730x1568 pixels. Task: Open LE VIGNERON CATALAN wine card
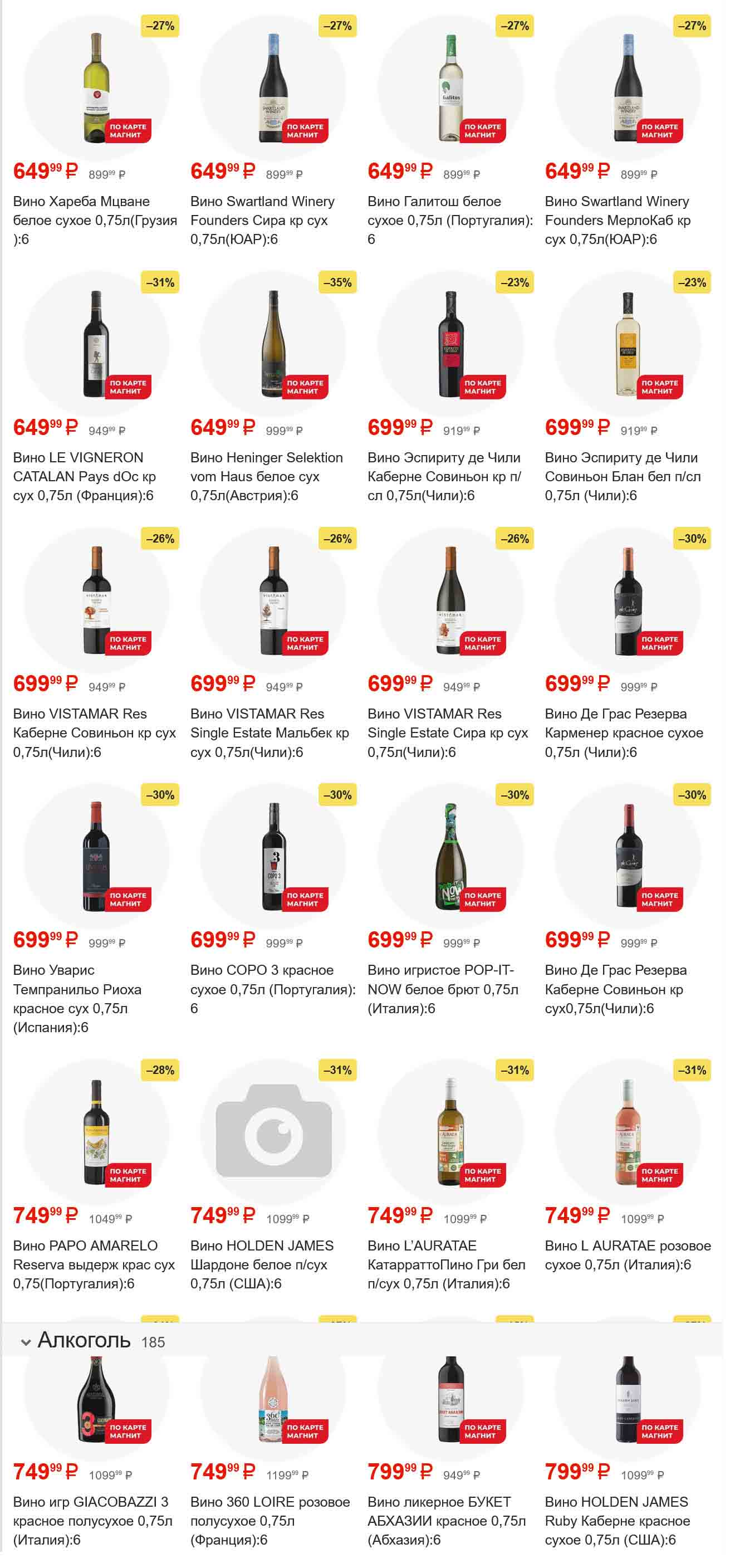pyautogui.click(x=96, y=344)
